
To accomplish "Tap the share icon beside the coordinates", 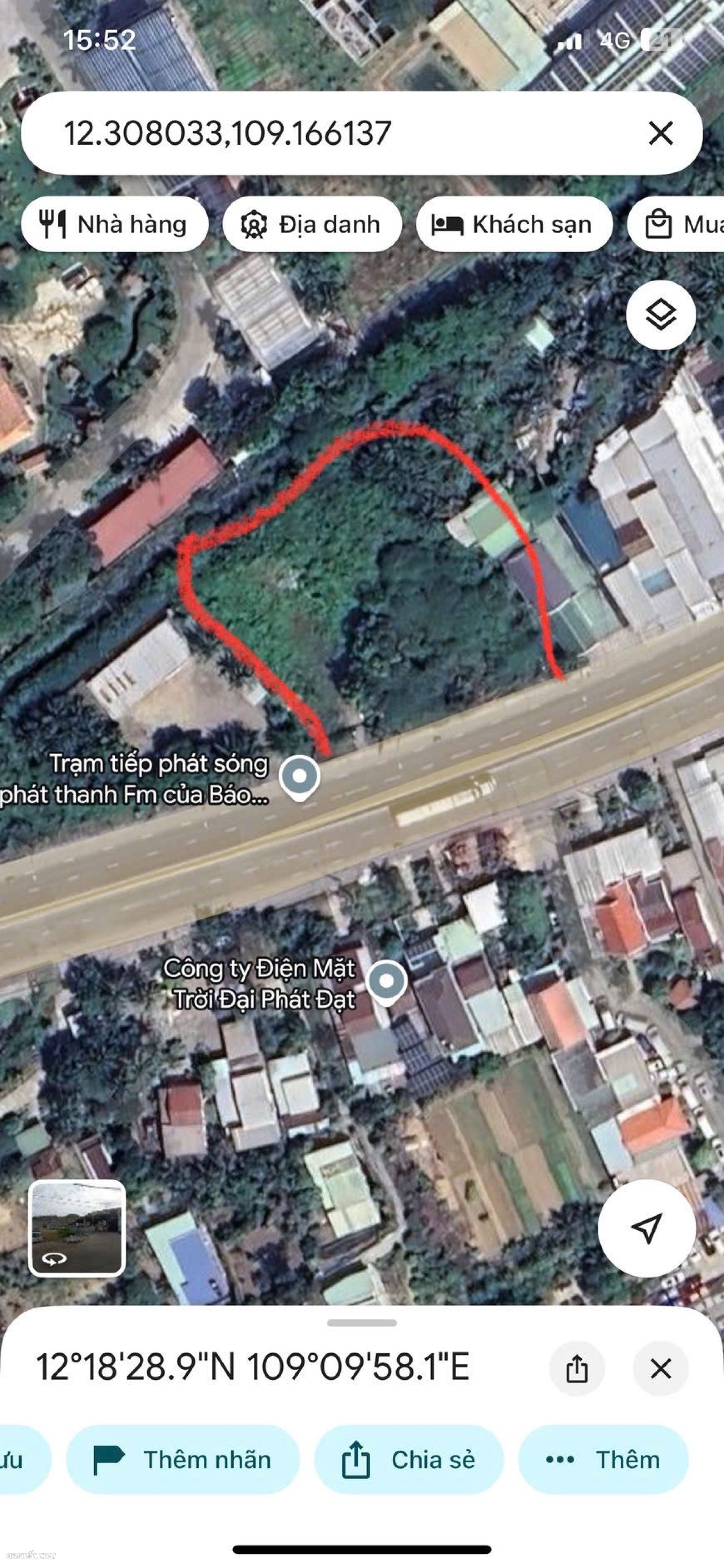I will tap(576, 1369).
